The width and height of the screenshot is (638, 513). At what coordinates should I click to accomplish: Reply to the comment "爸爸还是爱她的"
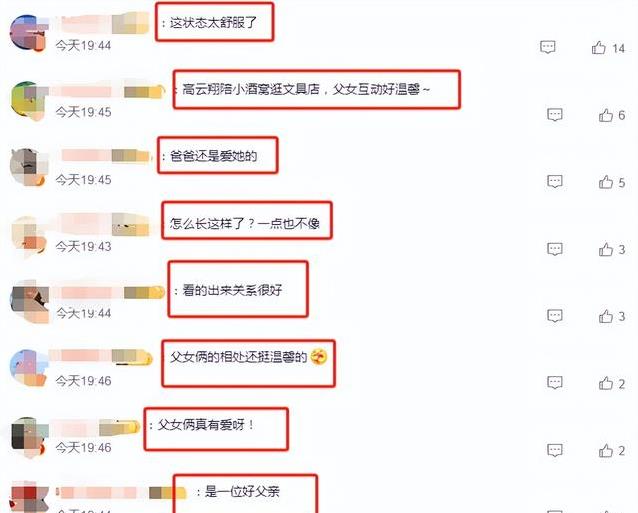click(x=554, y=182)
